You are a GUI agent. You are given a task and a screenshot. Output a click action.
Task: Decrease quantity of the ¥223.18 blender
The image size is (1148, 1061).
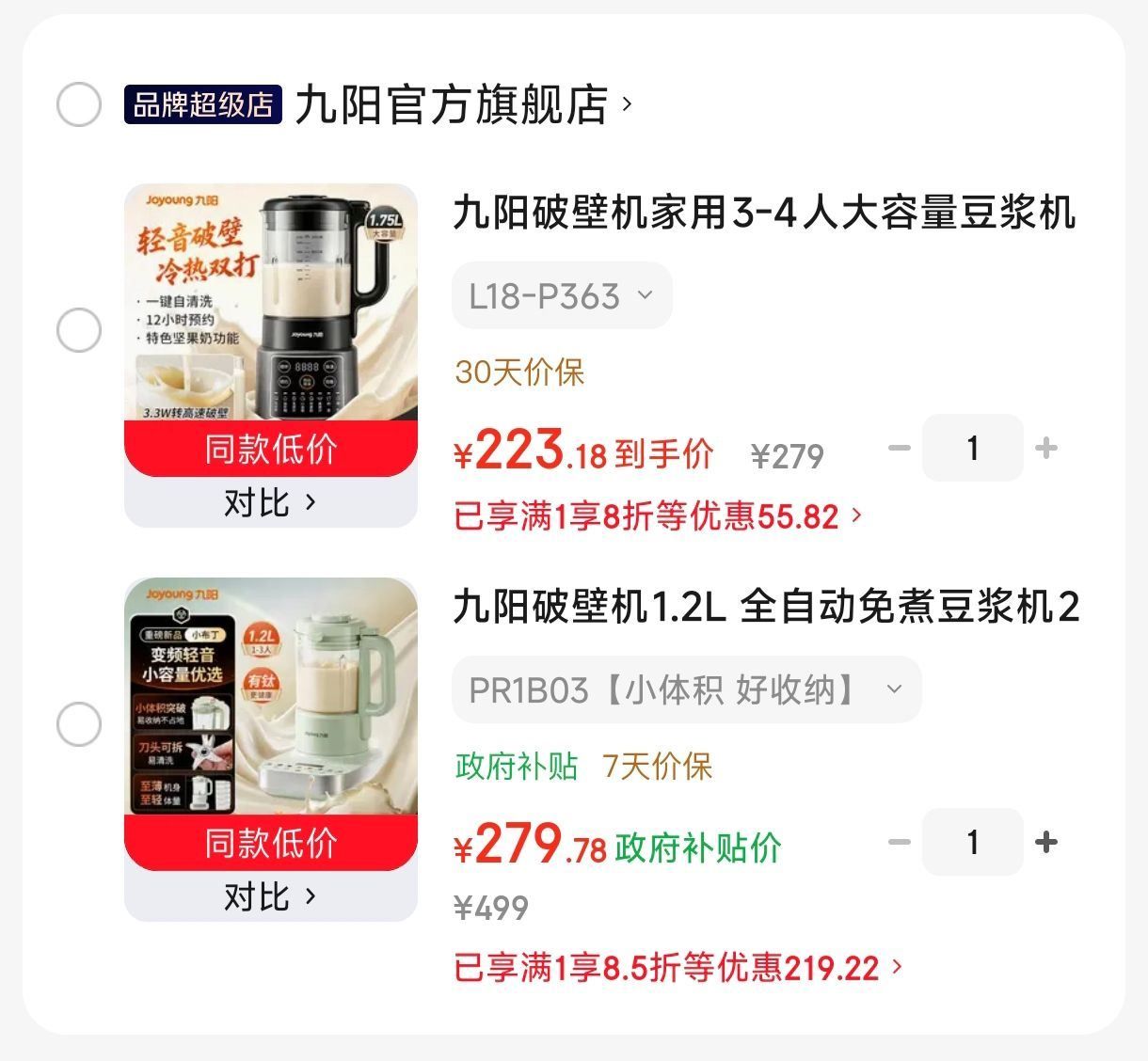(899, 449)
